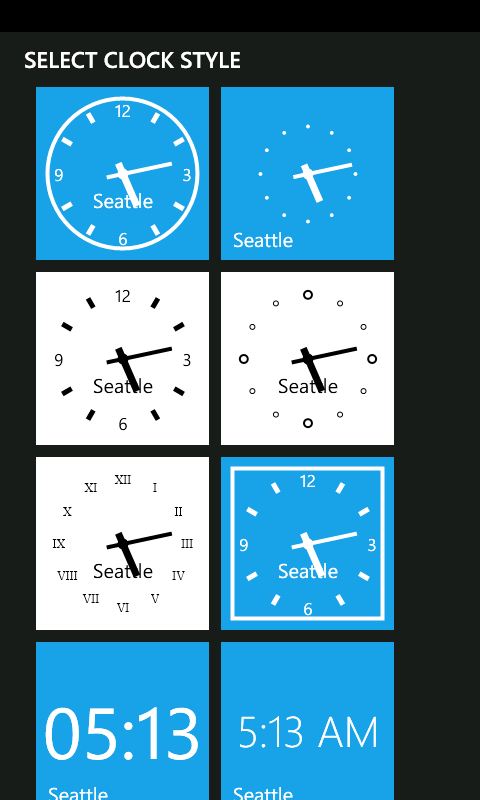Screen dimensions: 480x800
Task: Select the blue round clock with circle border
Action: [x=122, y=173]
